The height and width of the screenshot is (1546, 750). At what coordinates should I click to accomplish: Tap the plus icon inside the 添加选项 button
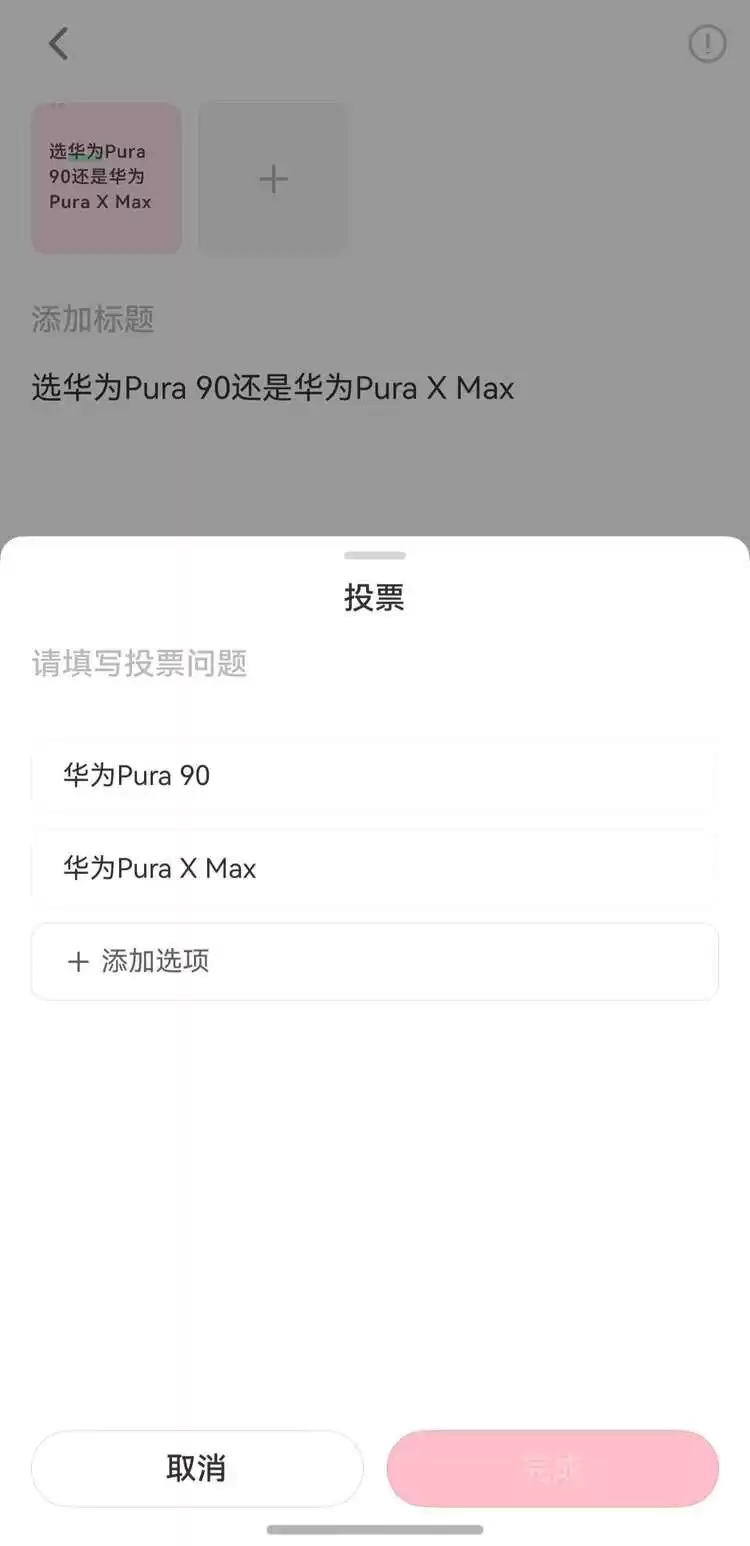78,961
